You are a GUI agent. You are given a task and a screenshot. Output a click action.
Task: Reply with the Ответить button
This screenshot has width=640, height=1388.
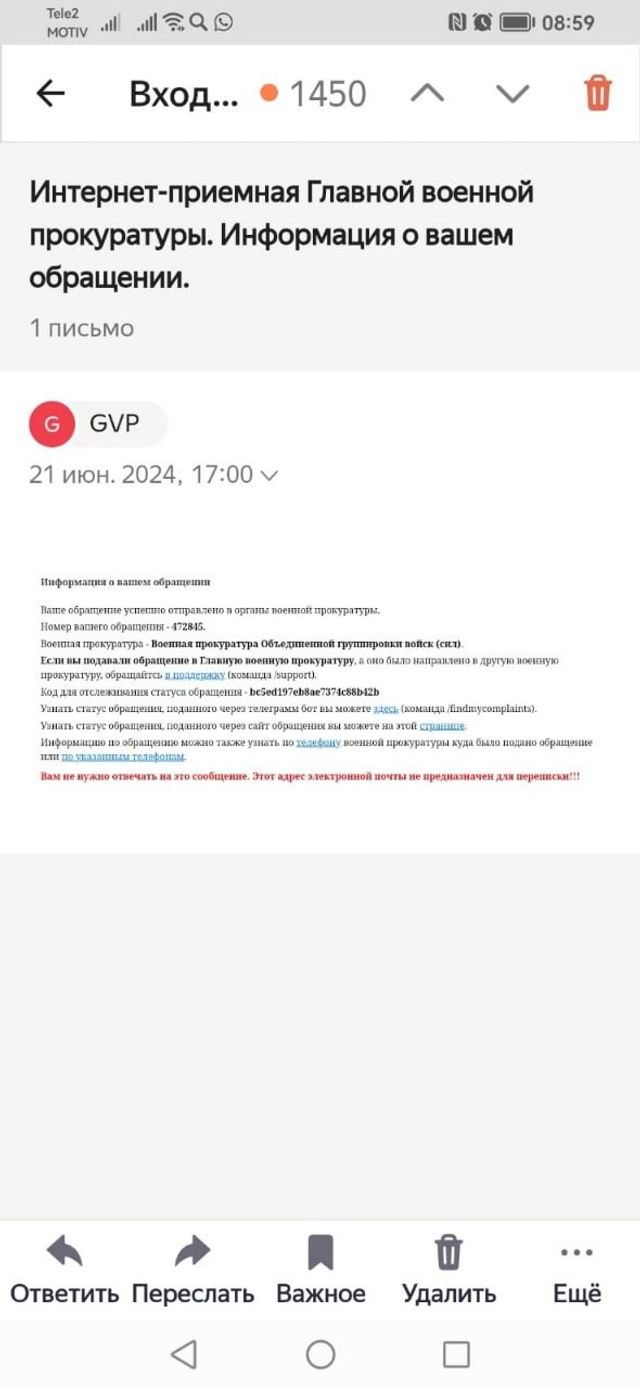65,1268
